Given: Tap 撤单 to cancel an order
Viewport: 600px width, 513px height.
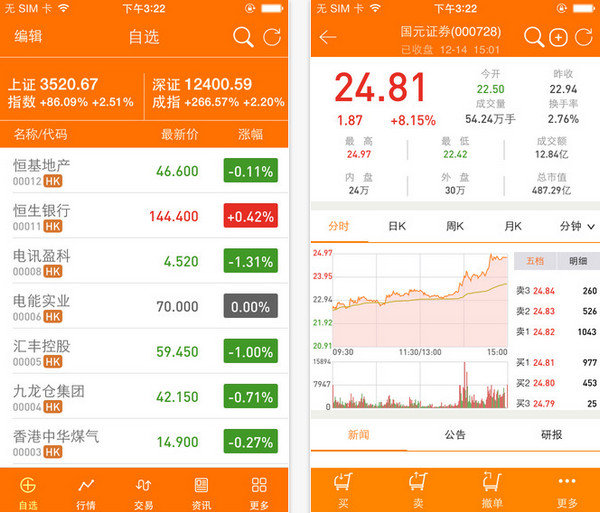Looking at the screenshot, I should tap(492, 490).
